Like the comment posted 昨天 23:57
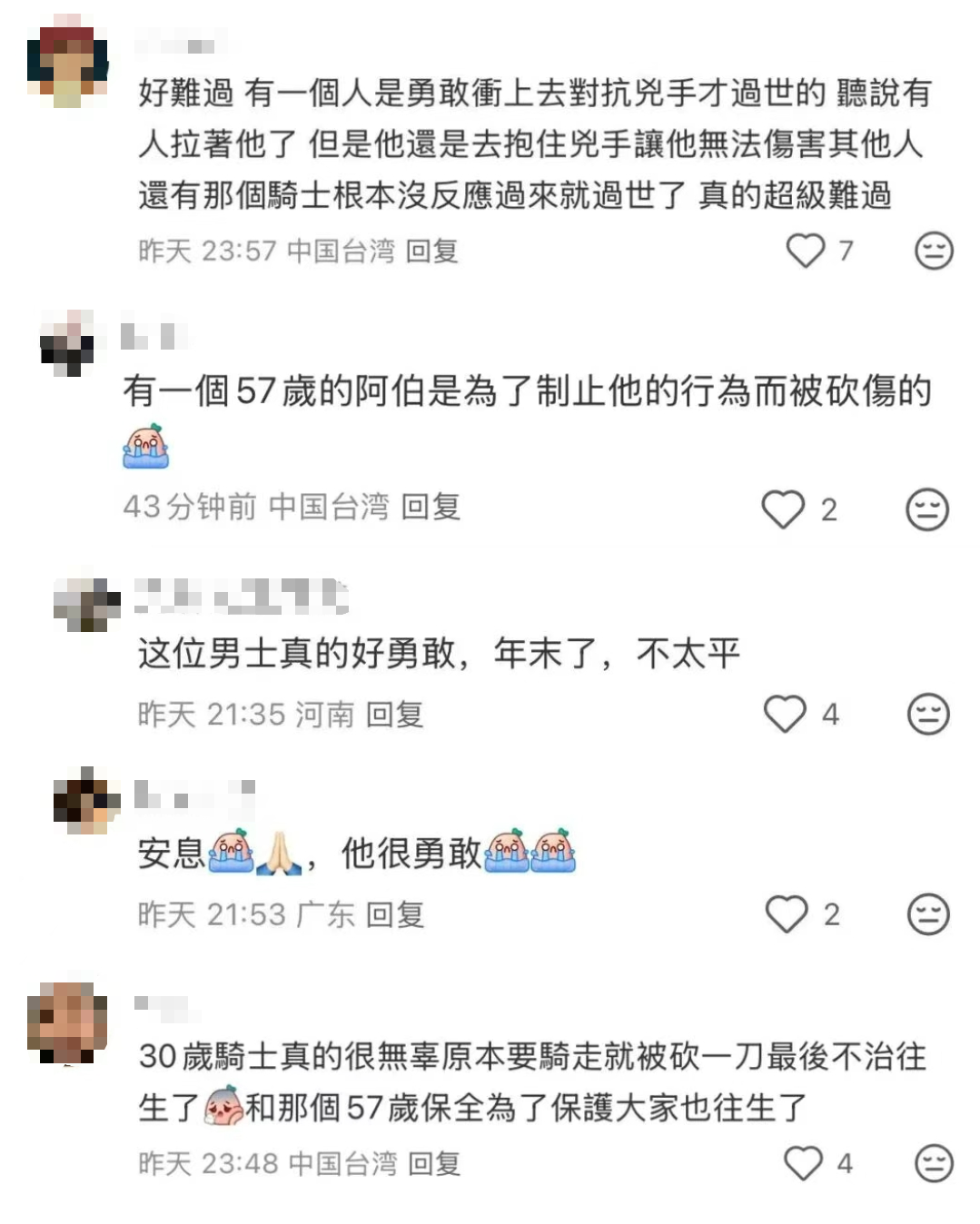The image size is (980, 1224). pos(805,251)
